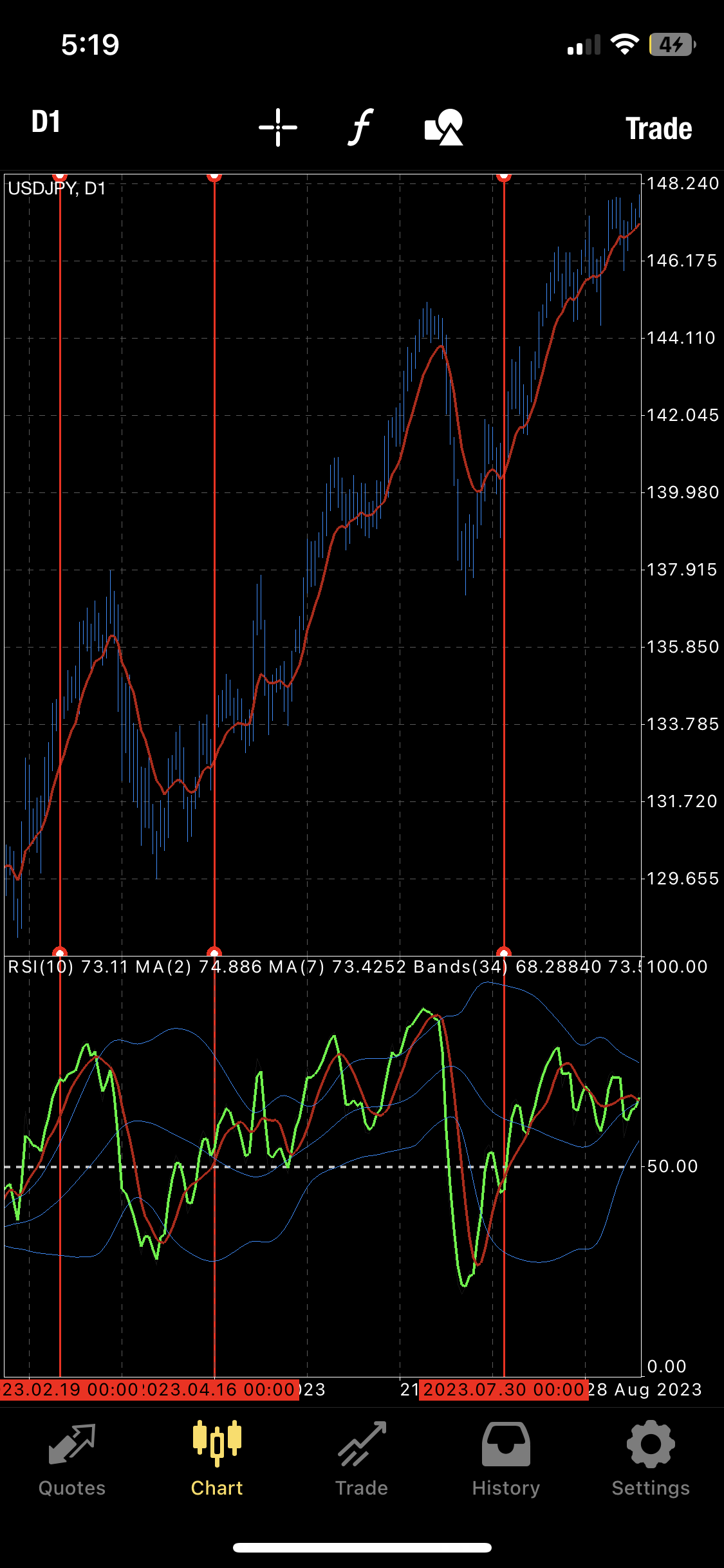Tap Trade in the top bar

658,129
